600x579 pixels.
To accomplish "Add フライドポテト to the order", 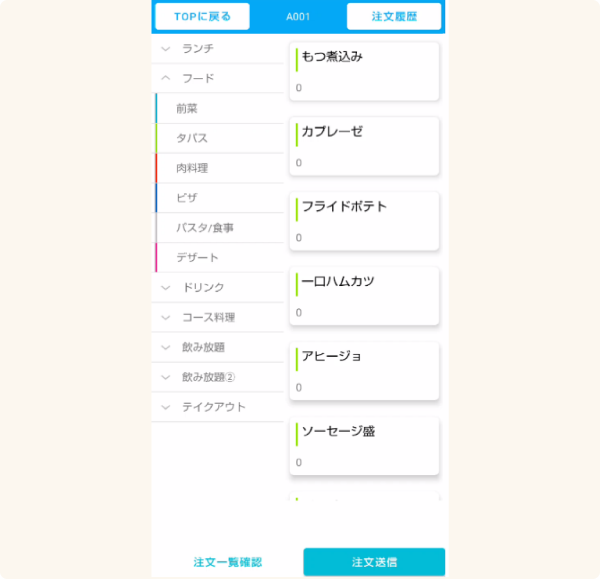I will click(x=364, y=221).
